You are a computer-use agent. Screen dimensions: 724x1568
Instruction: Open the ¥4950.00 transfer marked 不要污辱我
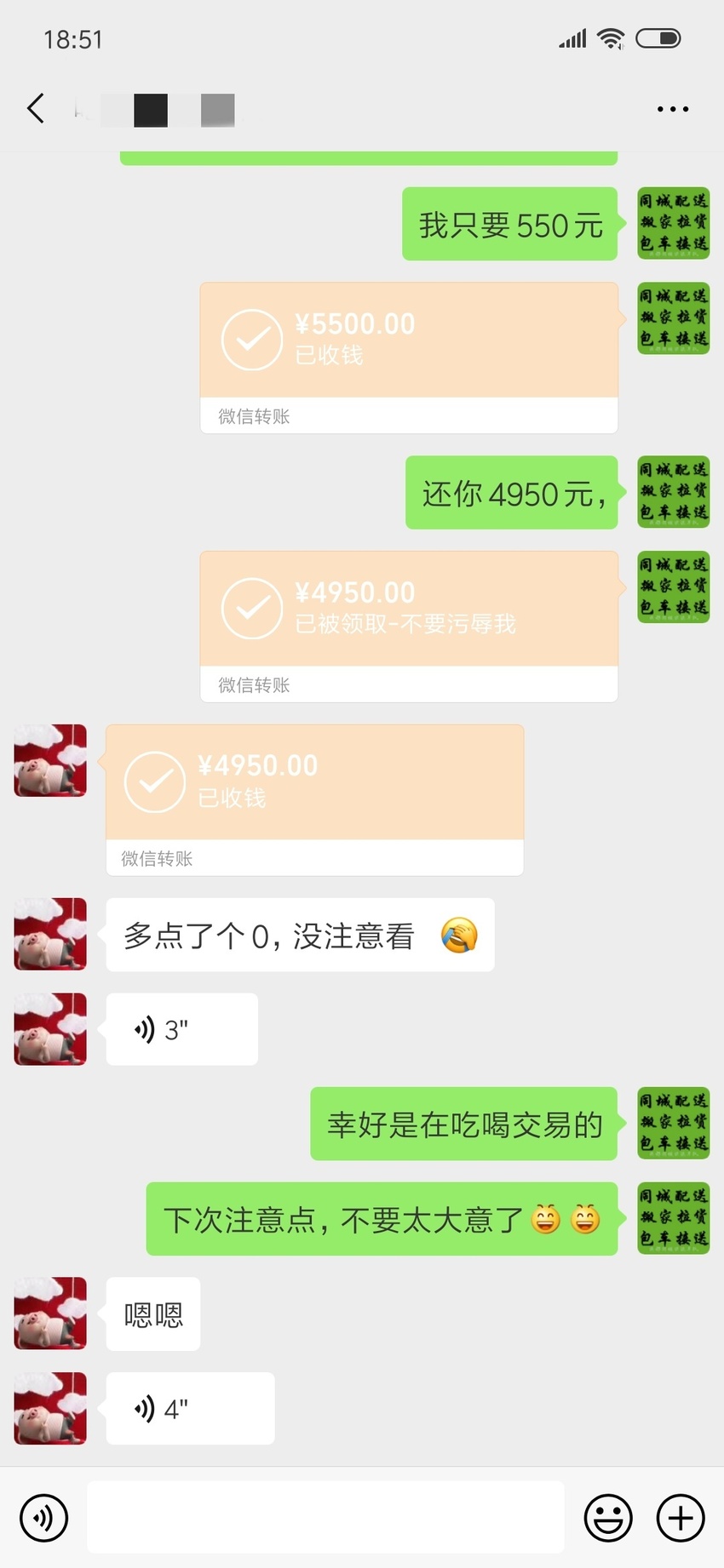[409, 627]
